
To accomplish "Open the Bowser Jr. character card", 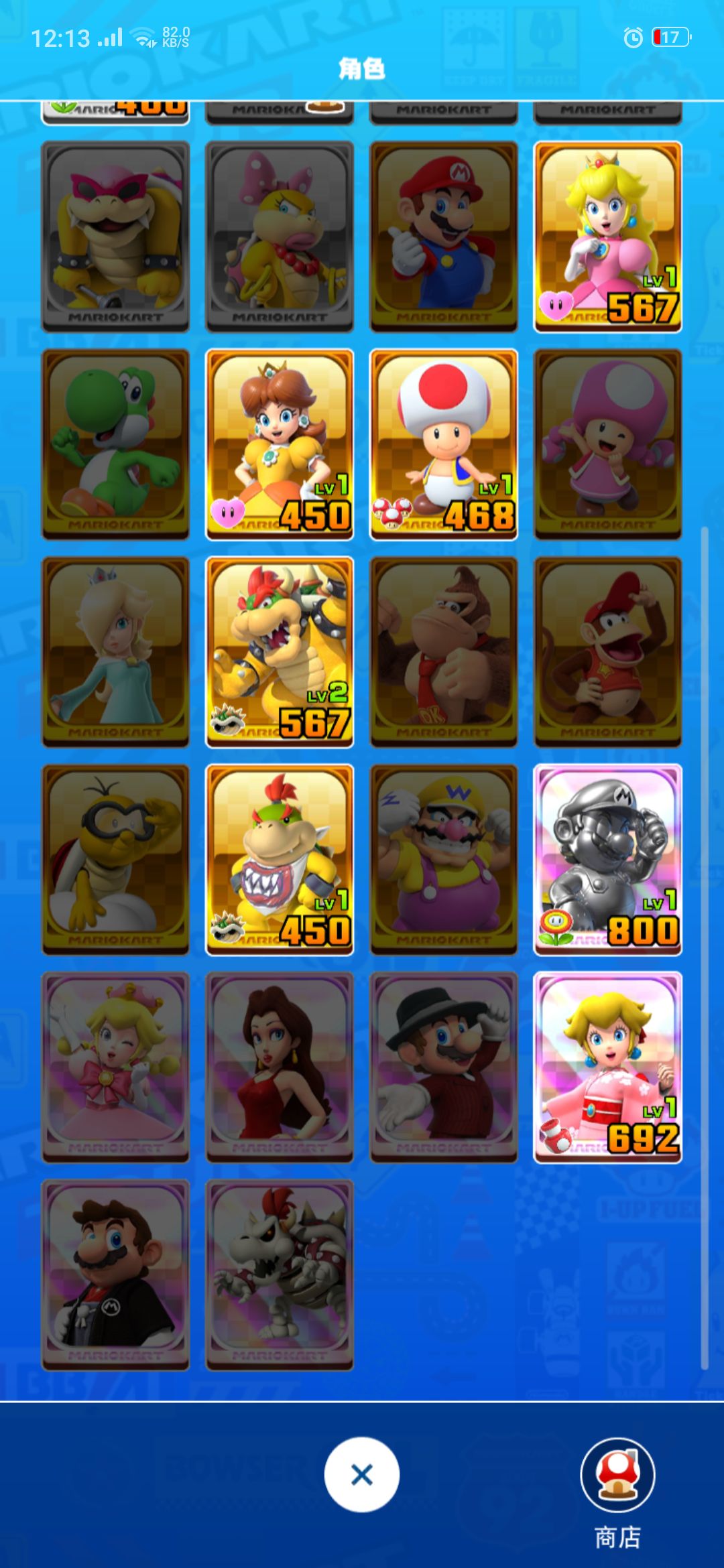I will pyautogui.click(x=279, y=860).
